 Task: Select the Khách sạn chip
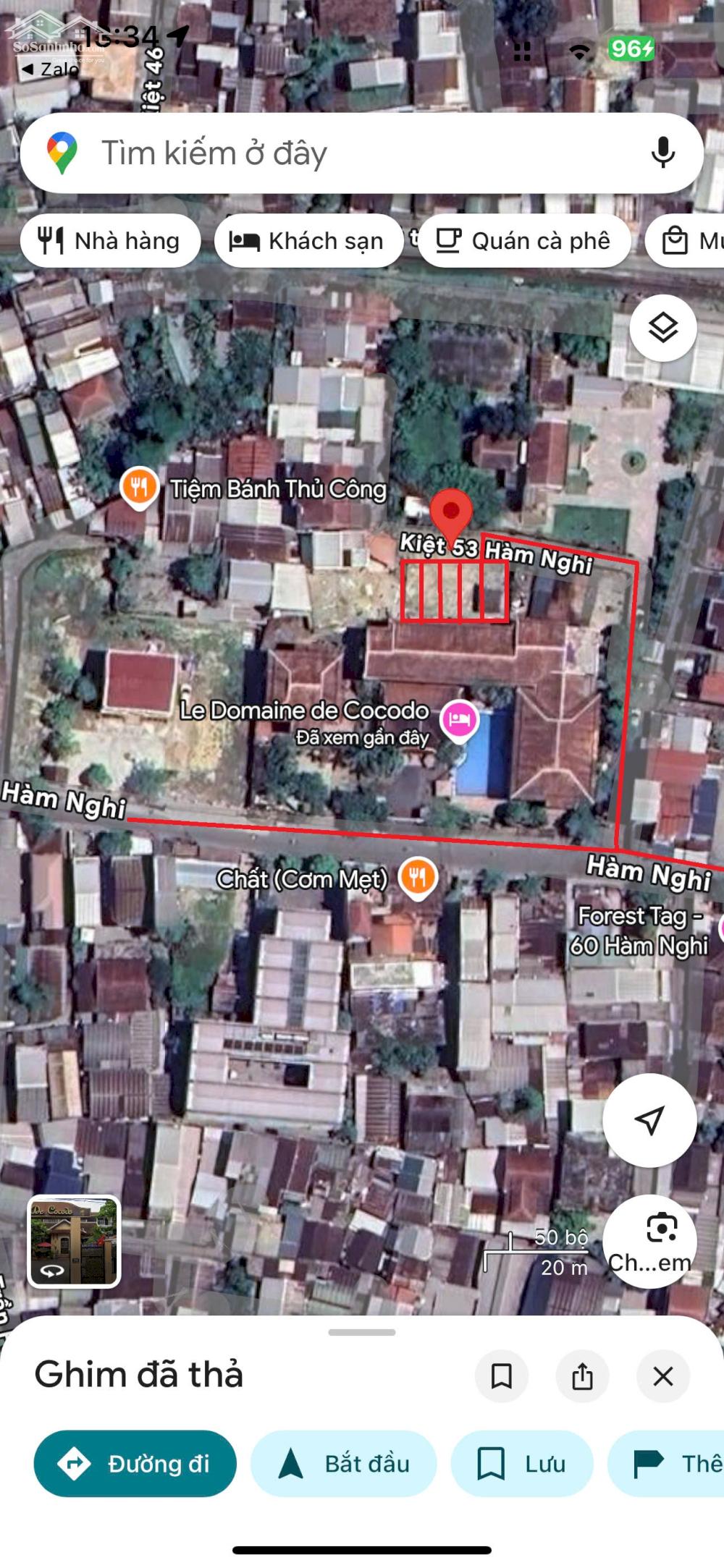tap(308, 241)
